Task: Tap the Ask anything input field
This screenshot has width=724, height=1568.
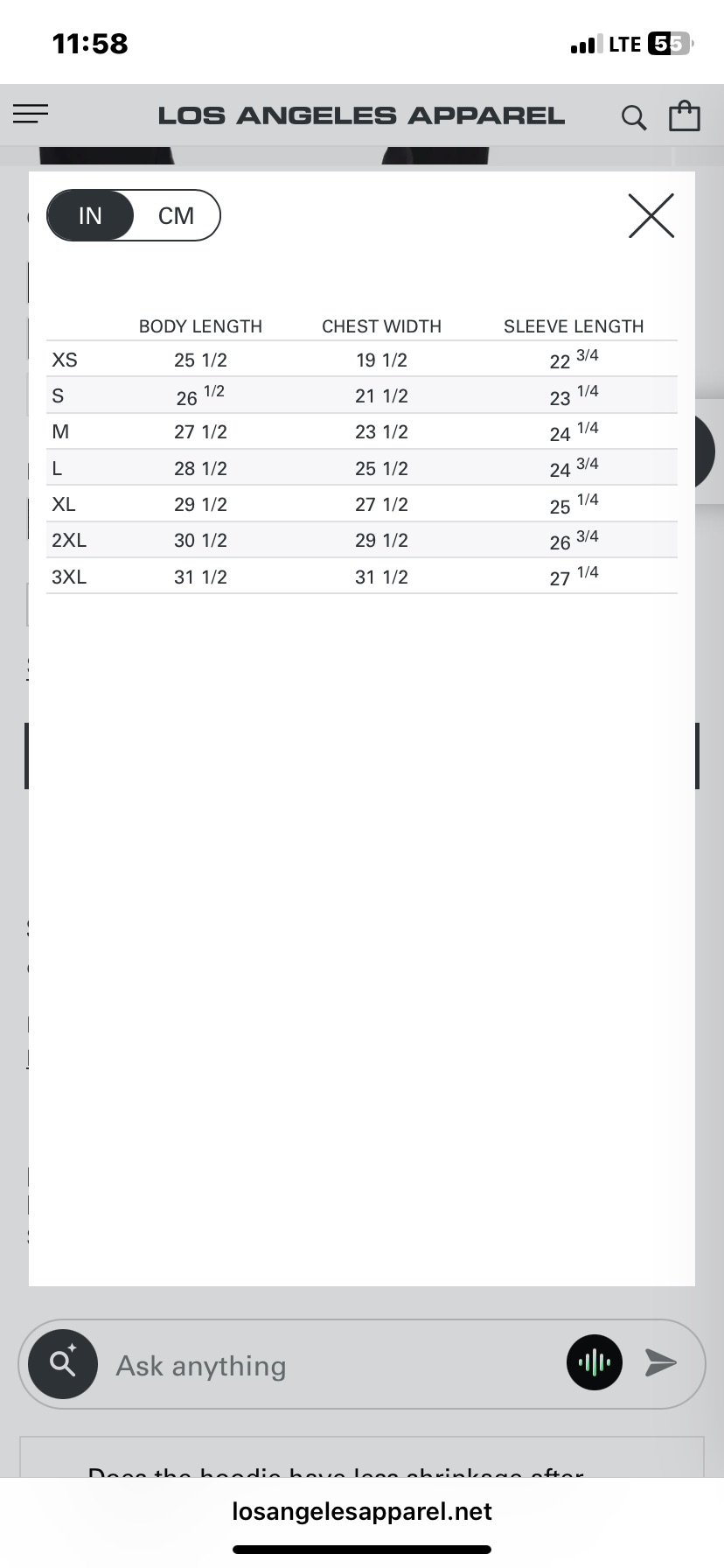Action: pos(332,1365)
